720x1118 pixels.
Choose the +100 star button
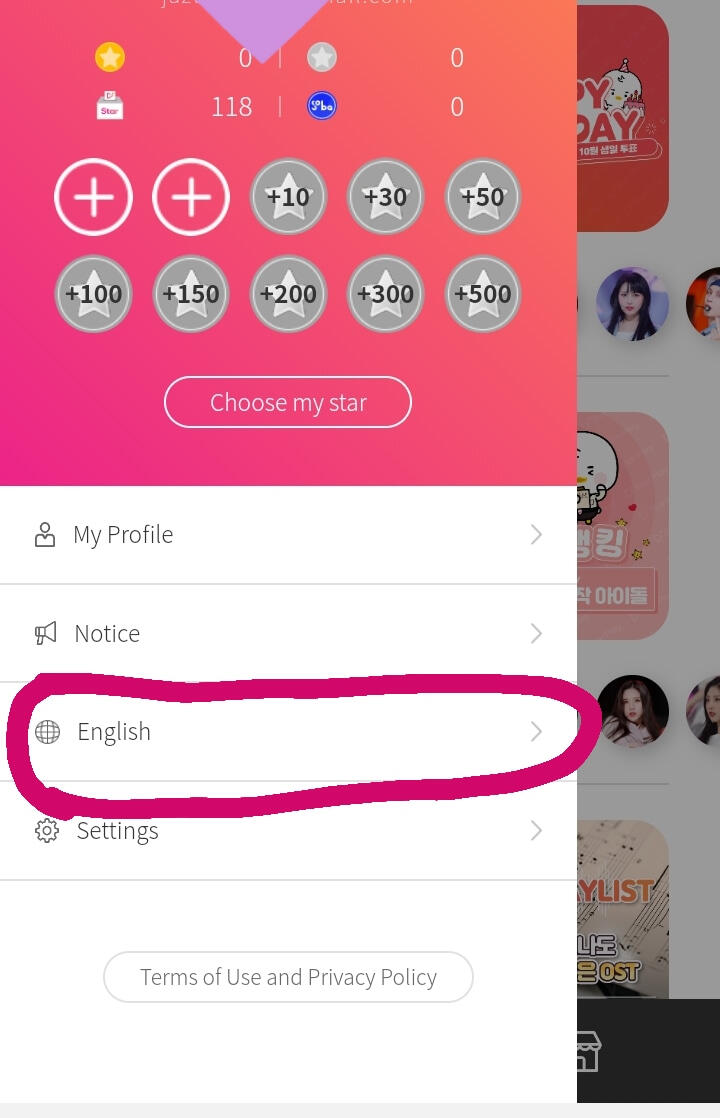tap(93, 294)
